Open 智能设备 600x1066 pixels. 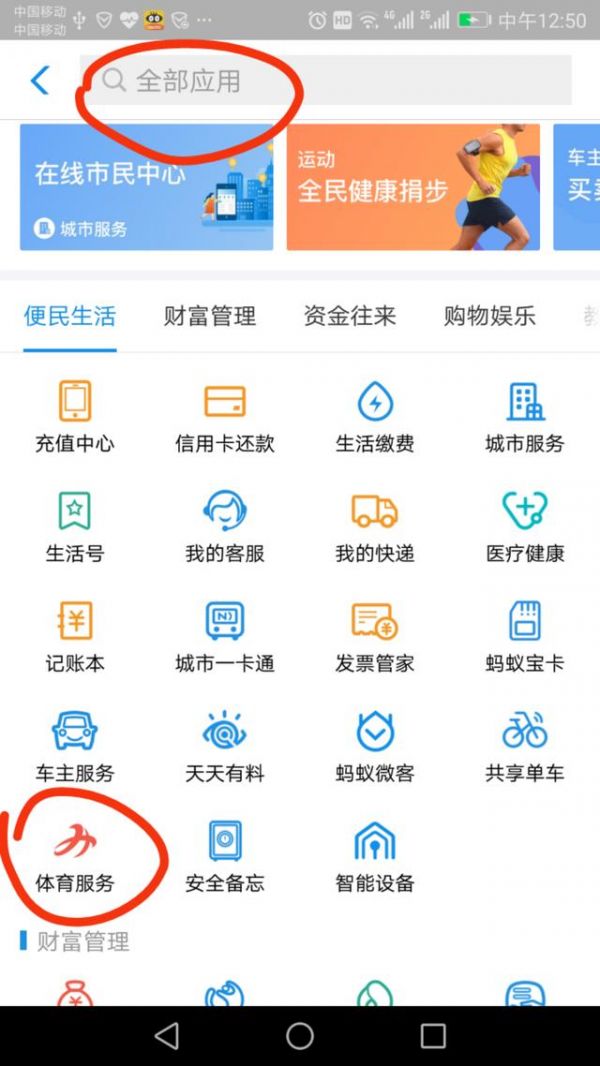tap(375, 856)
